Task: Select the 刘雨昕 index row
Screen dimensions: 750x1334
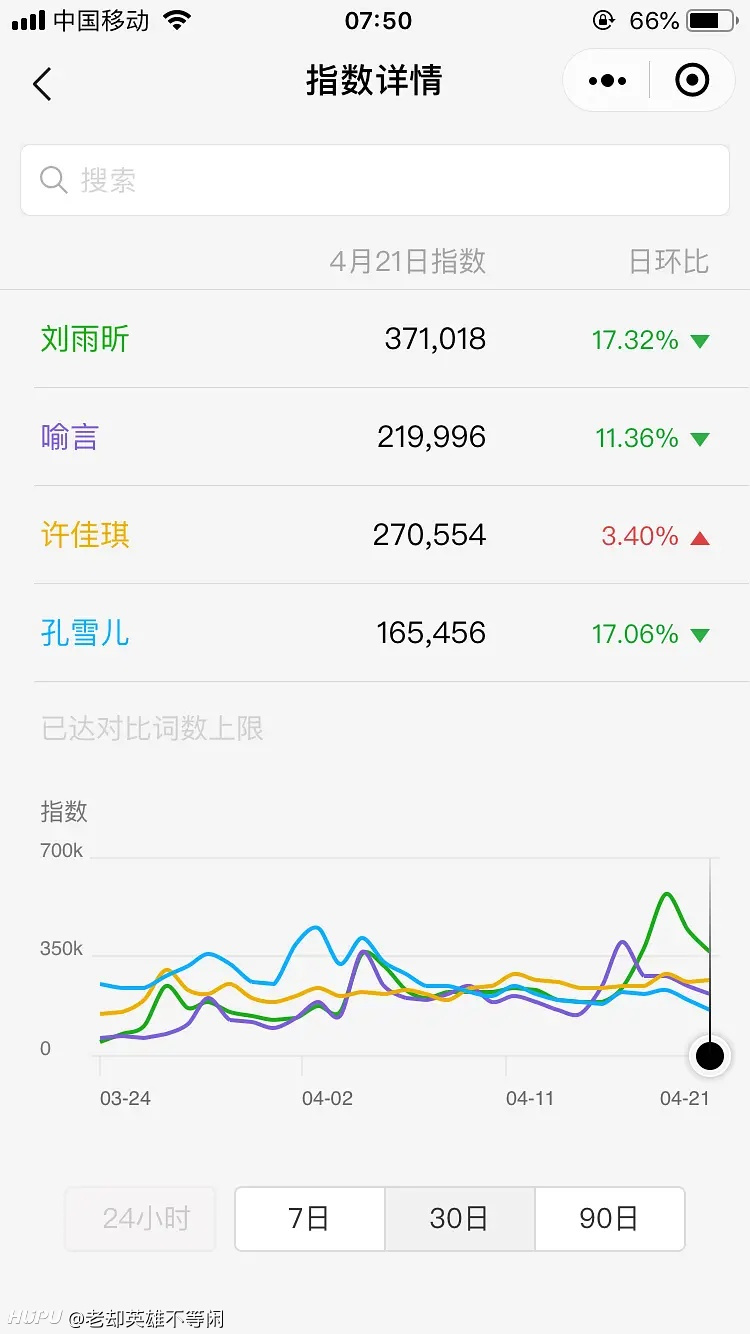Action: [x=375, y=339]
